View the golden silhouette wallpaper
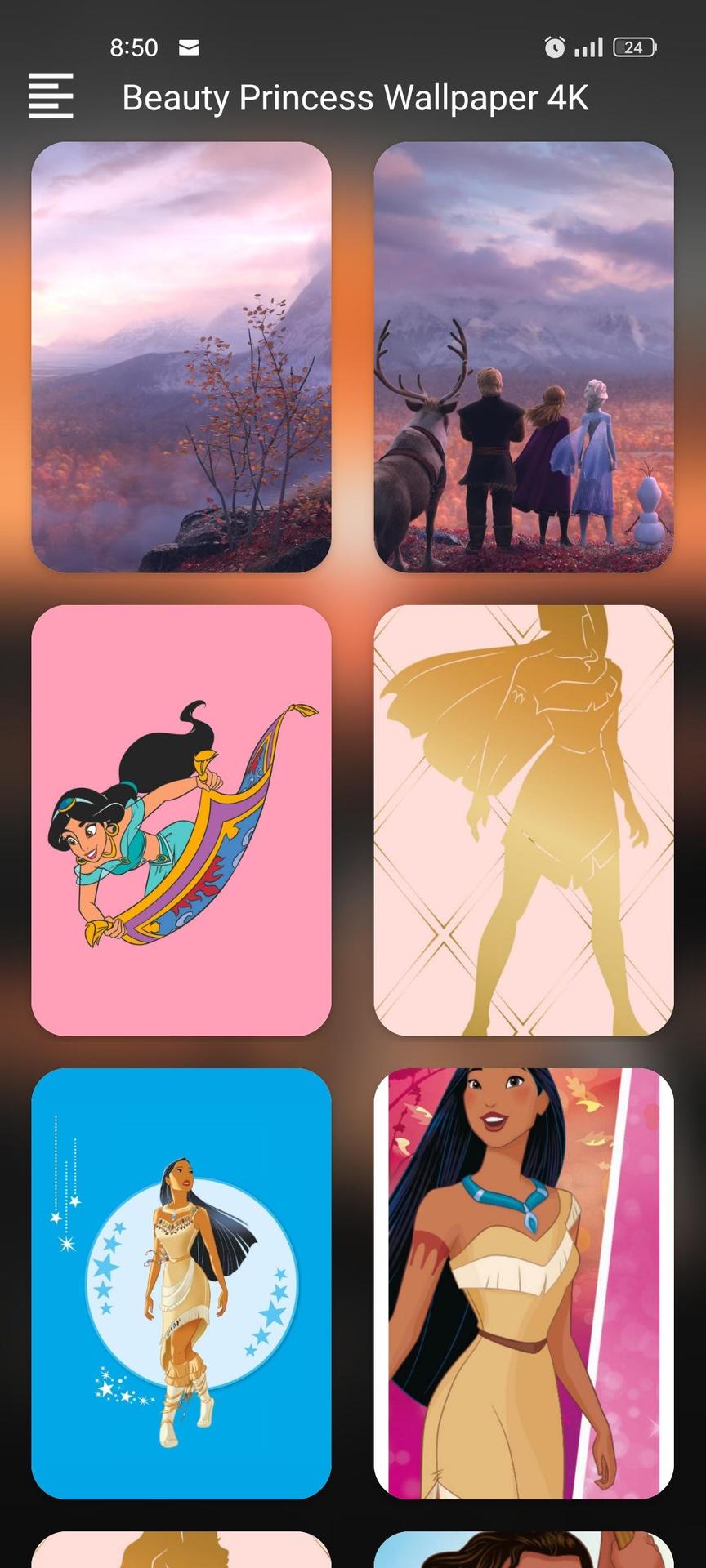This screenshot has height=1568, width=706. (x=524, y=820)
